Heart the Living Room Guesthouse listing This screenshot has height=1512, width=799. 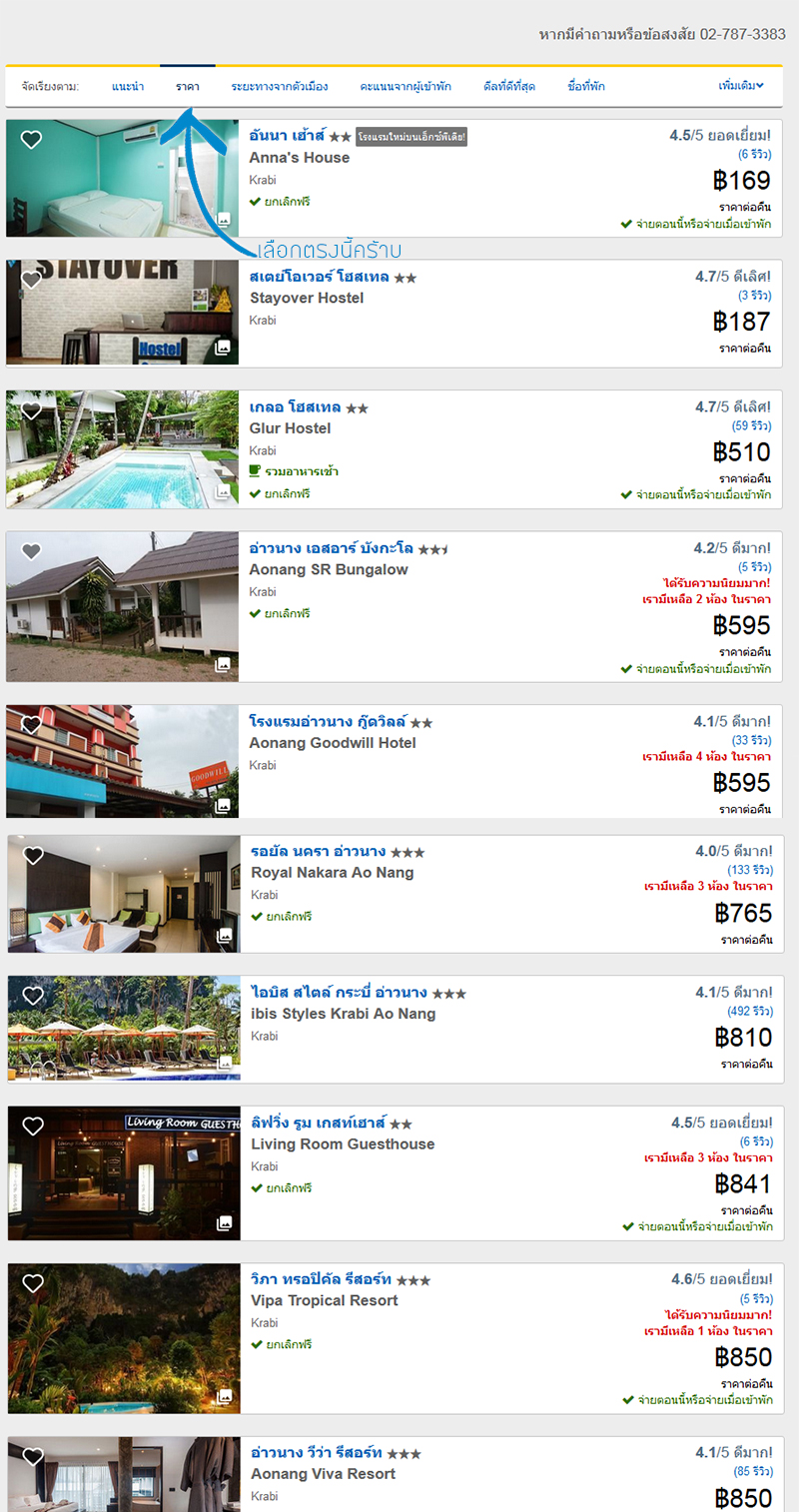(33, 1127)
